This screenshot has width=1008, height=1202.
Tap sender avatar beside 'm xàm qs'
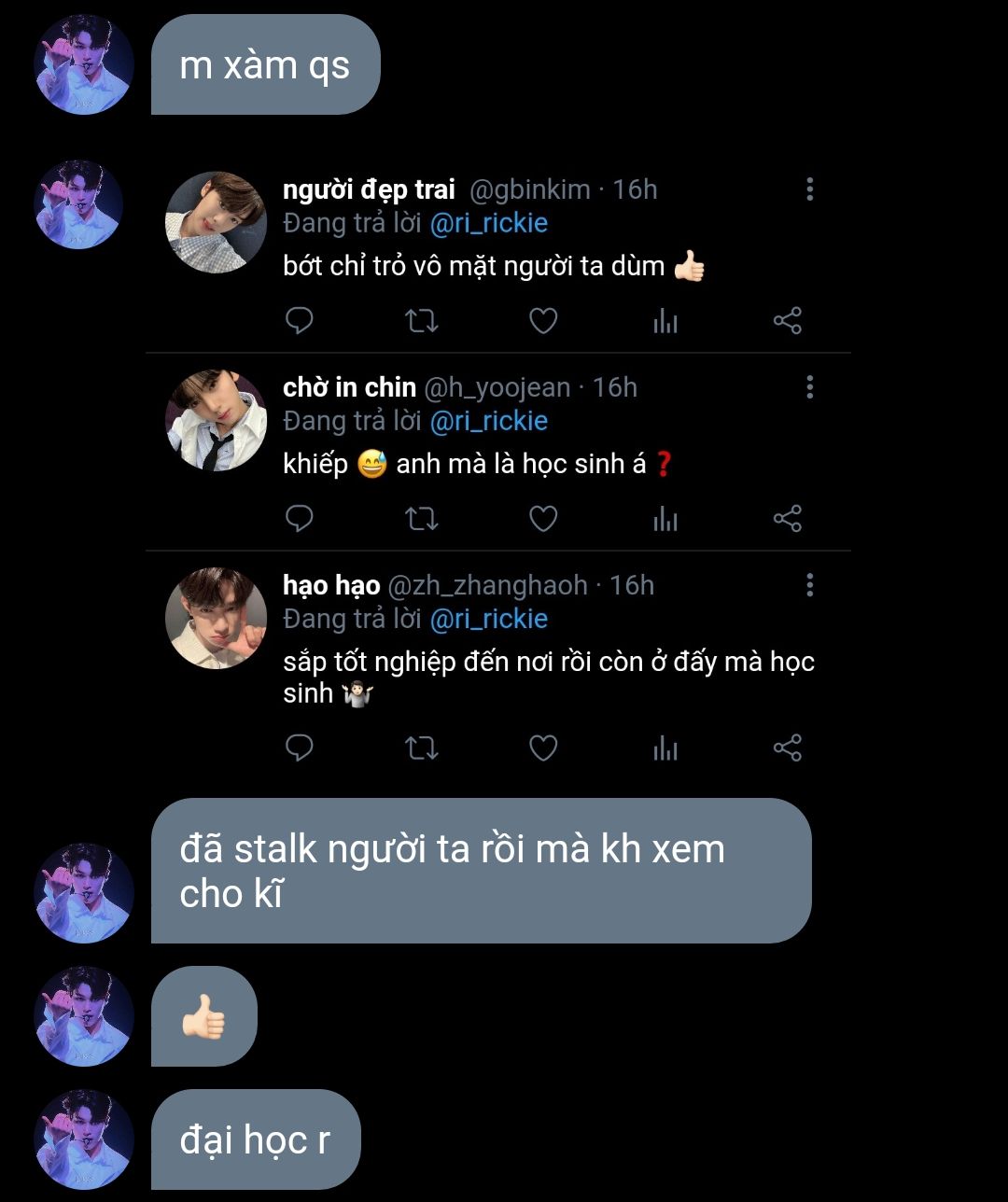pos(84,64)
